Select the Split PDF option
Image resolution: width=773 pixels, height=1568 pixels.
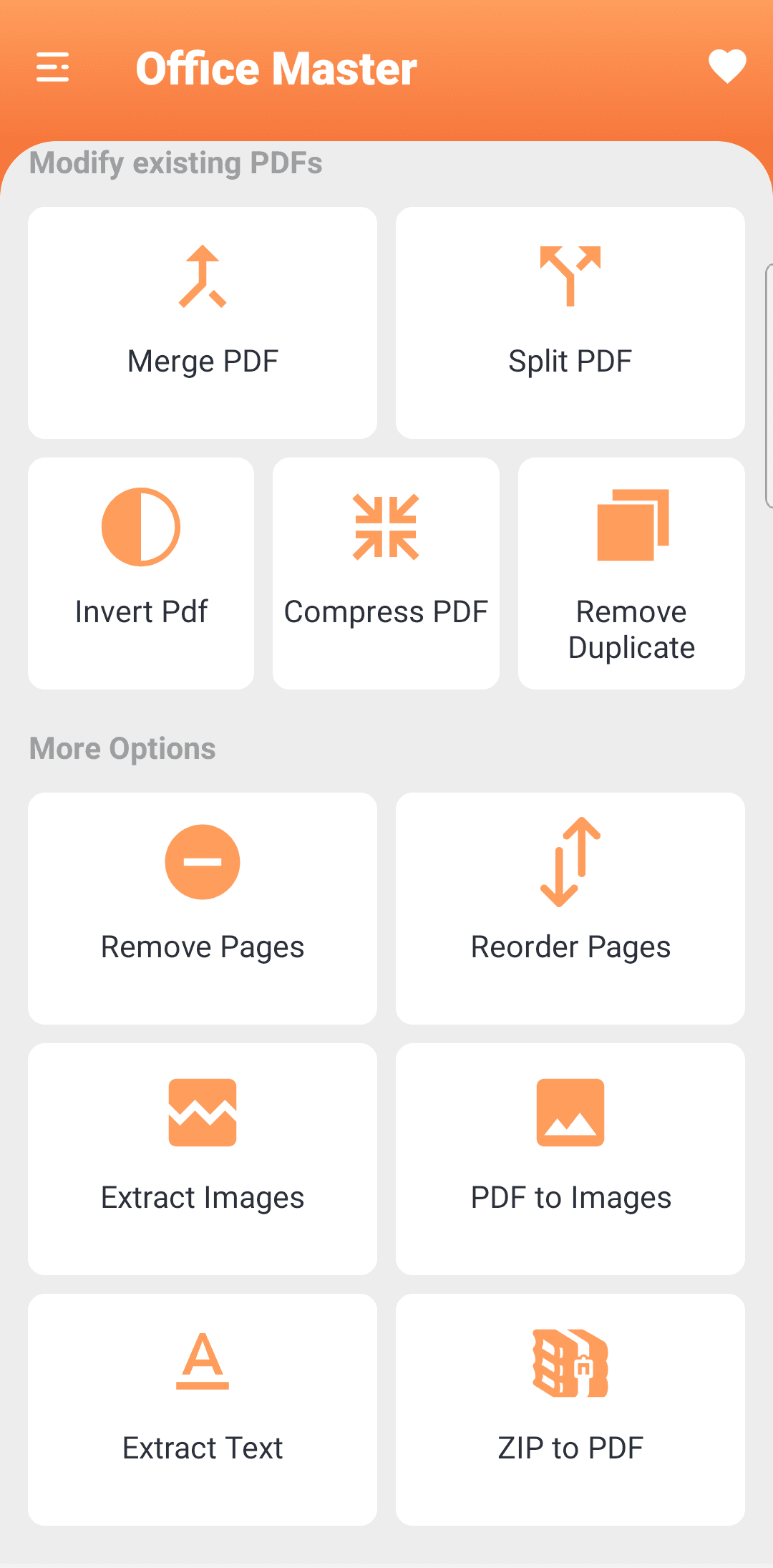pos(570,323)
